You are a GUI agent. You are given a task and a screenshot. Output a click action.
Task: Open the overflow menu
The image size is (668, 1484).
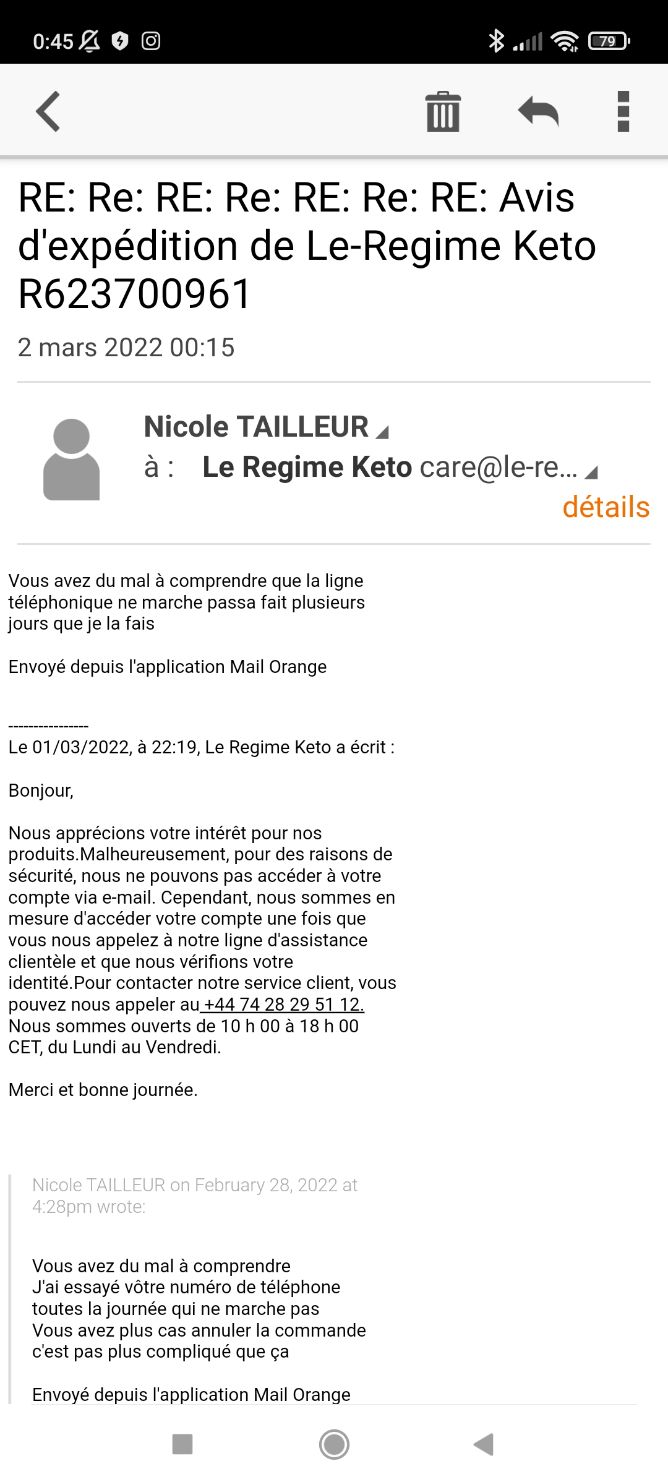623,111
